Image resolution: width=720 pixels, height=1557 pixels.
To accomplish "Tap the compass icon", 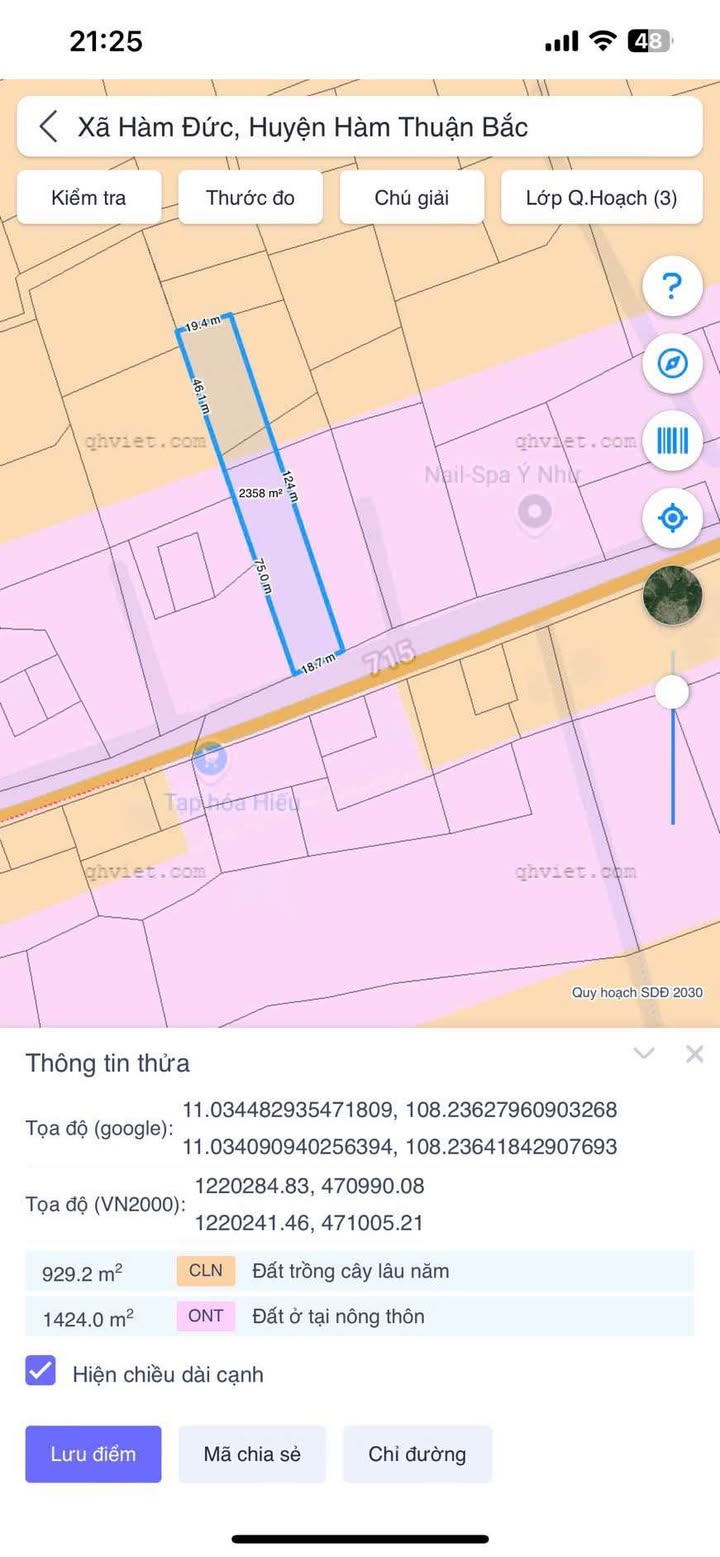I will [x=672, y=363].
